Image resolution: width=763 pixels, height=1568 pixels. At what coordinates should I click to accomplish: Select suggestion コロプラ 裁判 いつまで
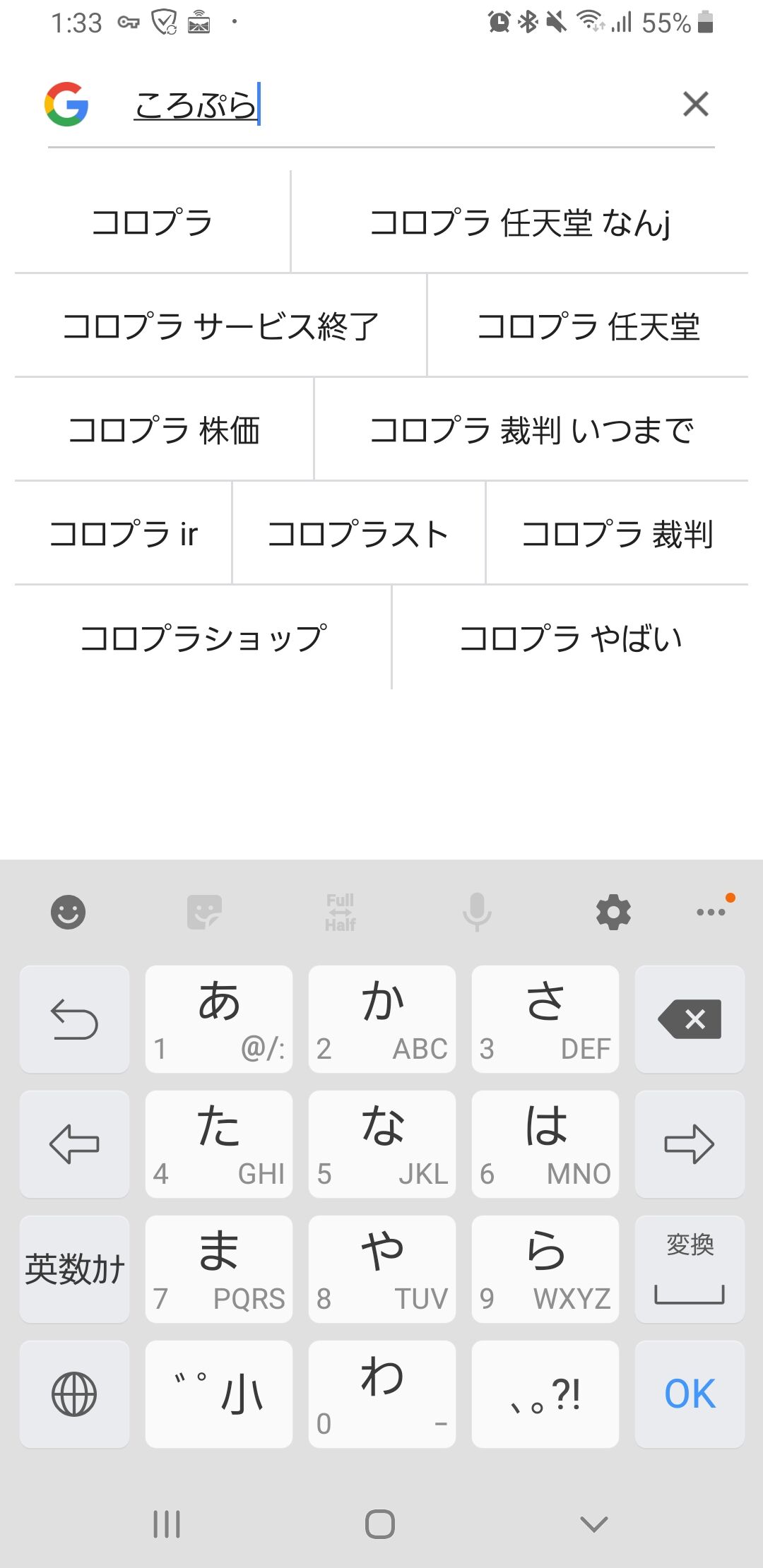click(531, 430)
